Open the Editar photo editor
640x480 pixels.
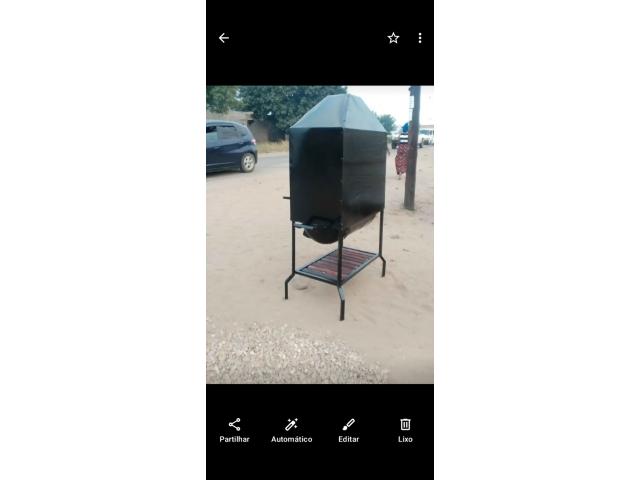pos(348,430)
